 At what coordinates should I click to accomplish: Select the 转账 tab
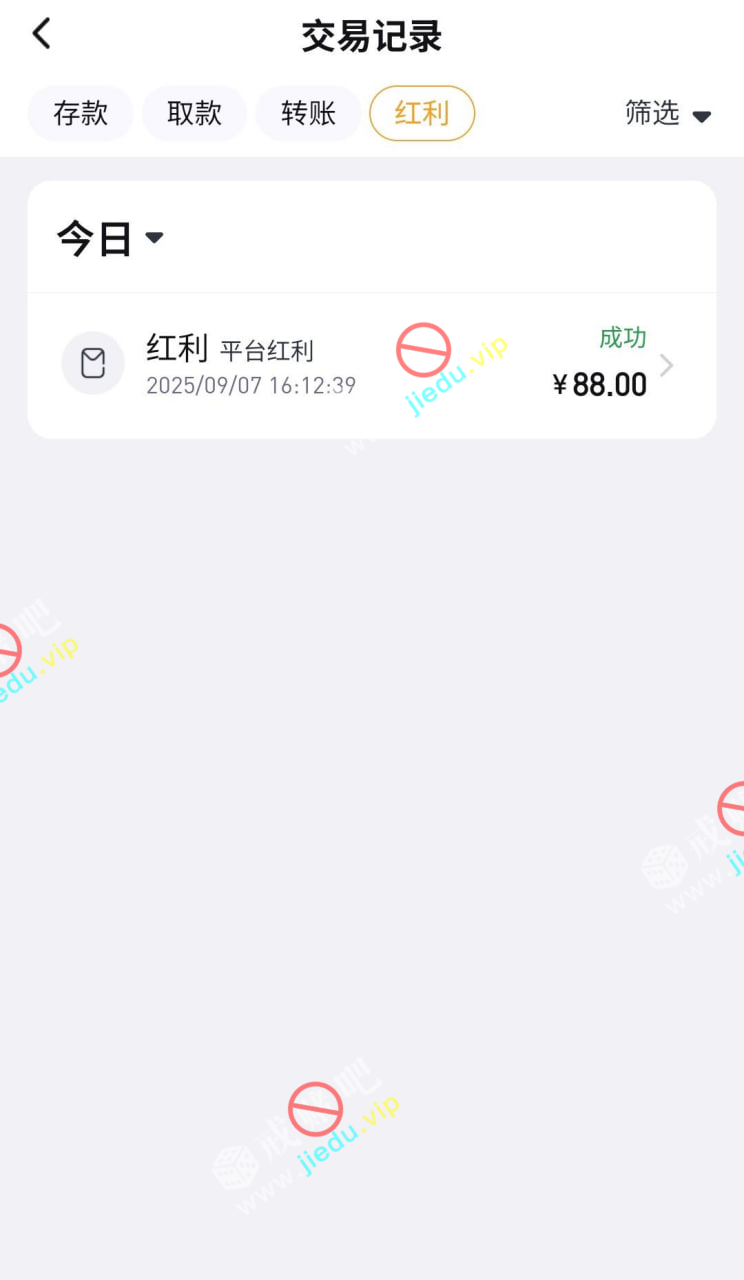pos(308,113)
